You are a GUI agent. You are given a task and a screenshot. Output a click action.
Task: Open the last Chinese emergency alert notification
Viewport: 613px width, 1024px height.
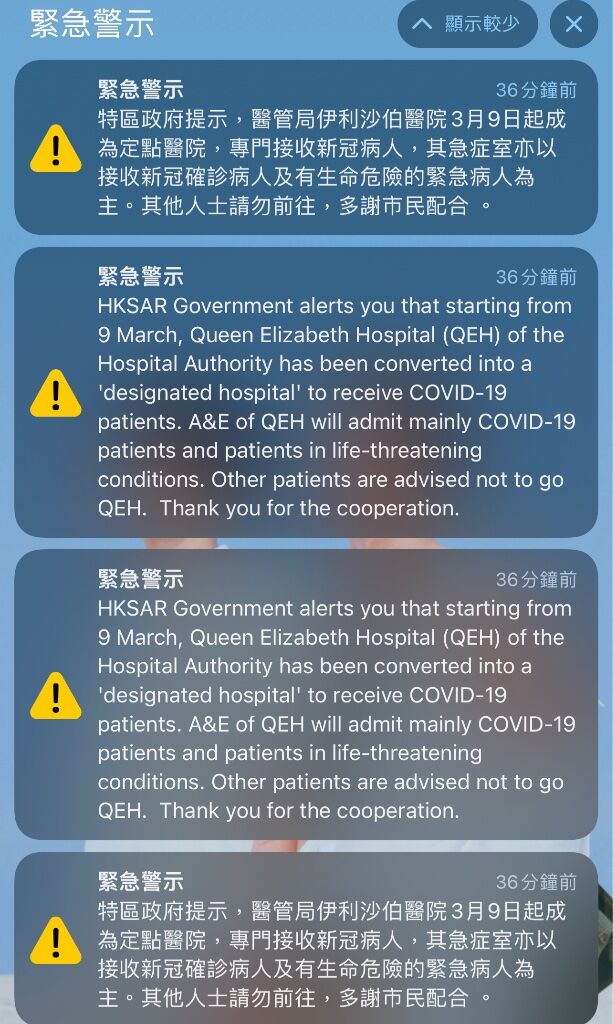pyautogui.click(x=306, y=938)
